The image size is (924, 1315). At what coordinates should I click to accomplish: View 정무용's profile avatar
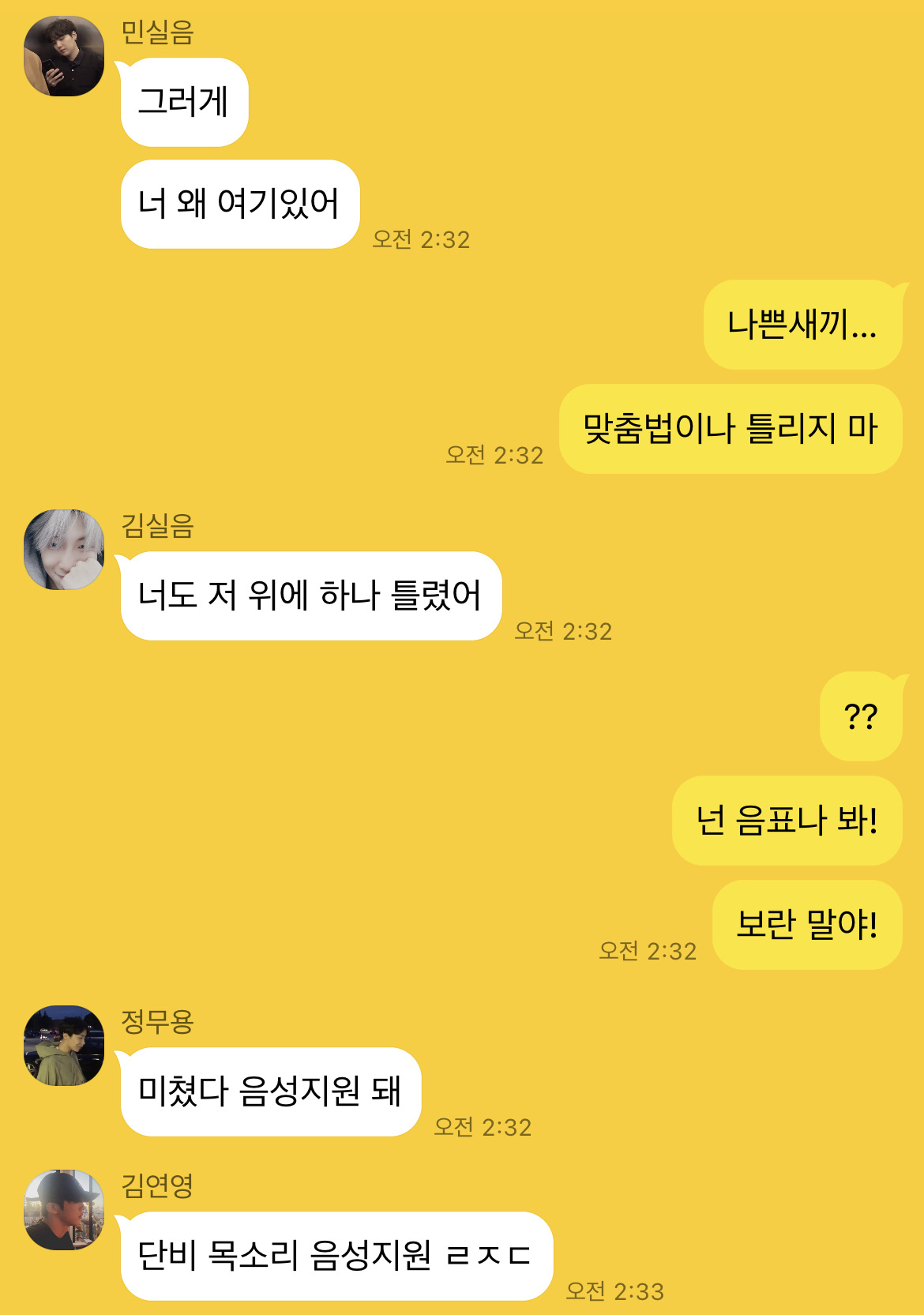pyautogui.click(x=64, y=1045)
